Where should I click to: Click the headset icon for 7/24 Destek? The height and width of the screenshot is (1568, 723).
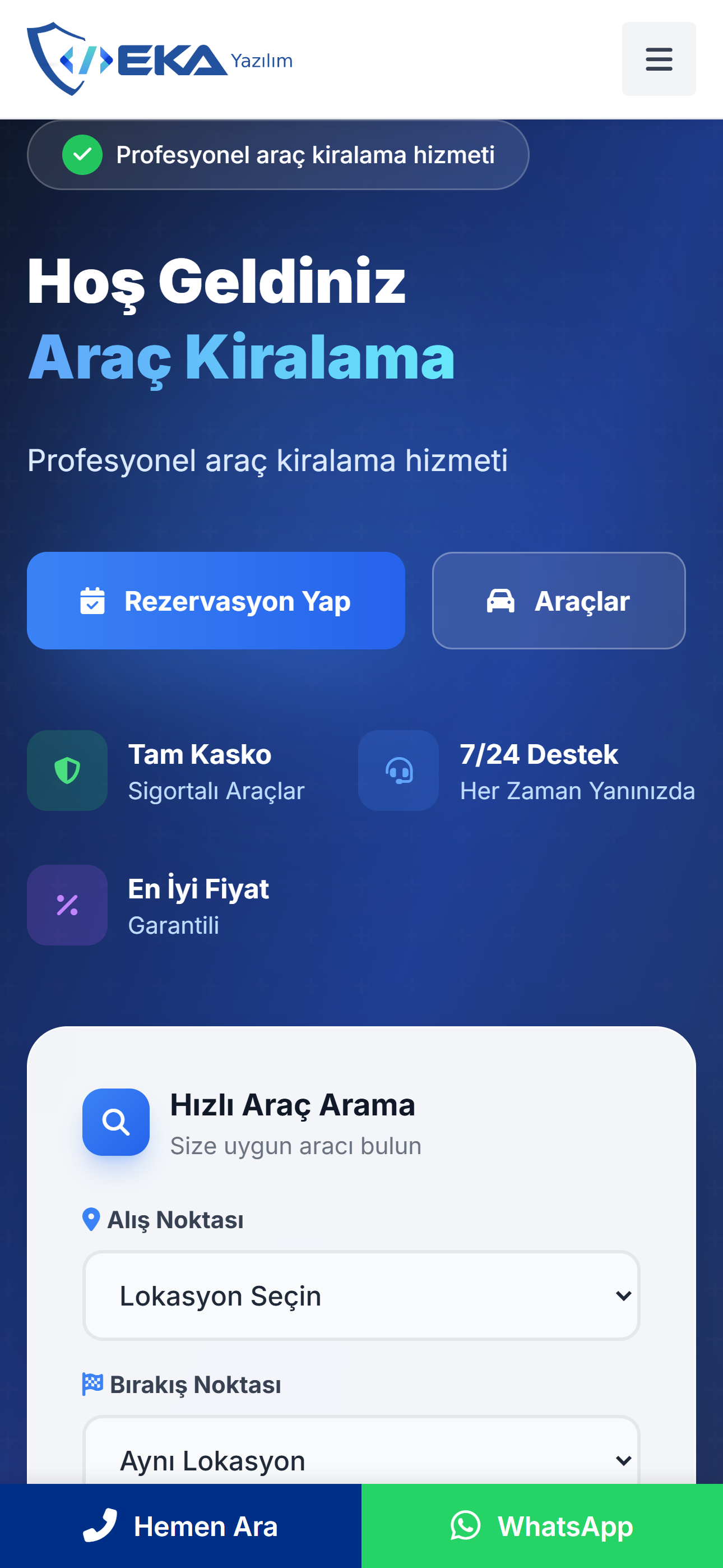tap(398, 770)
